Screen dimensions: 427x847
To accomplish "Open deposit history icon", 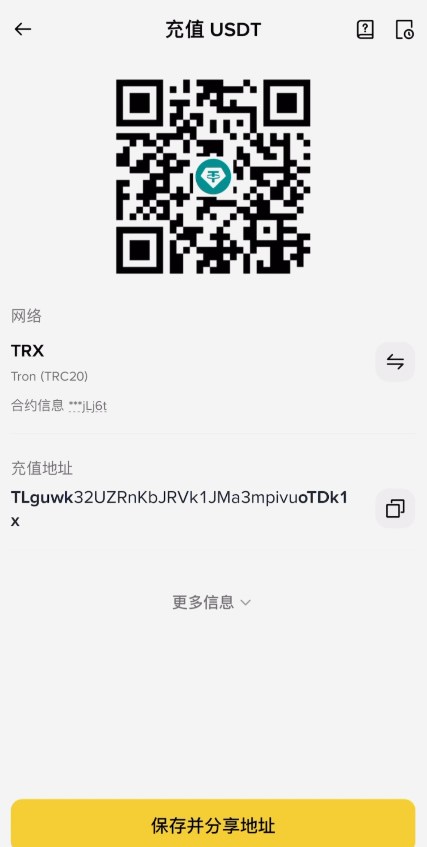I will click(x=404, y=29).
